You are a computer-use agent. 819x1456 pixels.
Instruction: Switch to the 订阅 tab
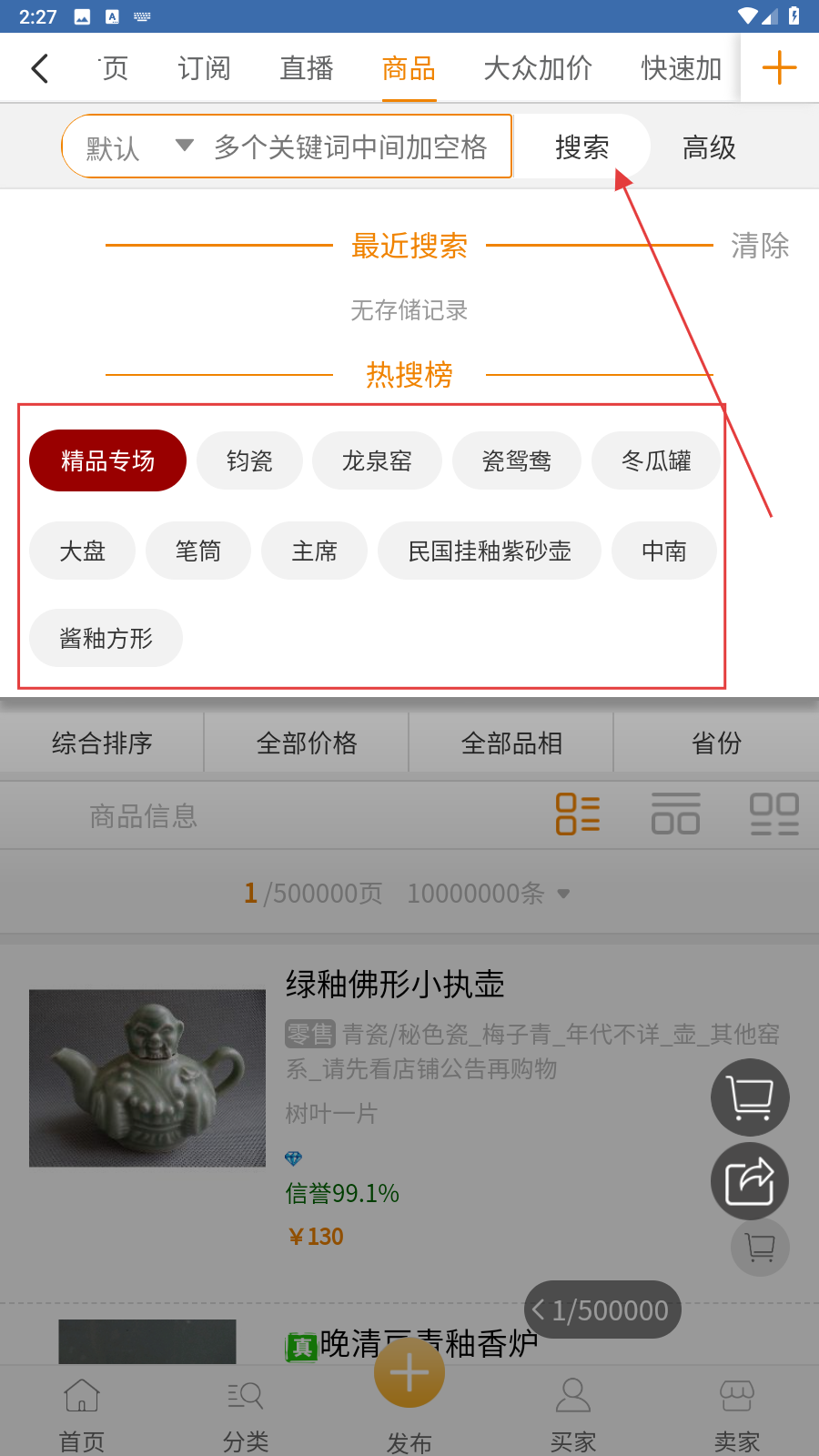tap(204, 68)
